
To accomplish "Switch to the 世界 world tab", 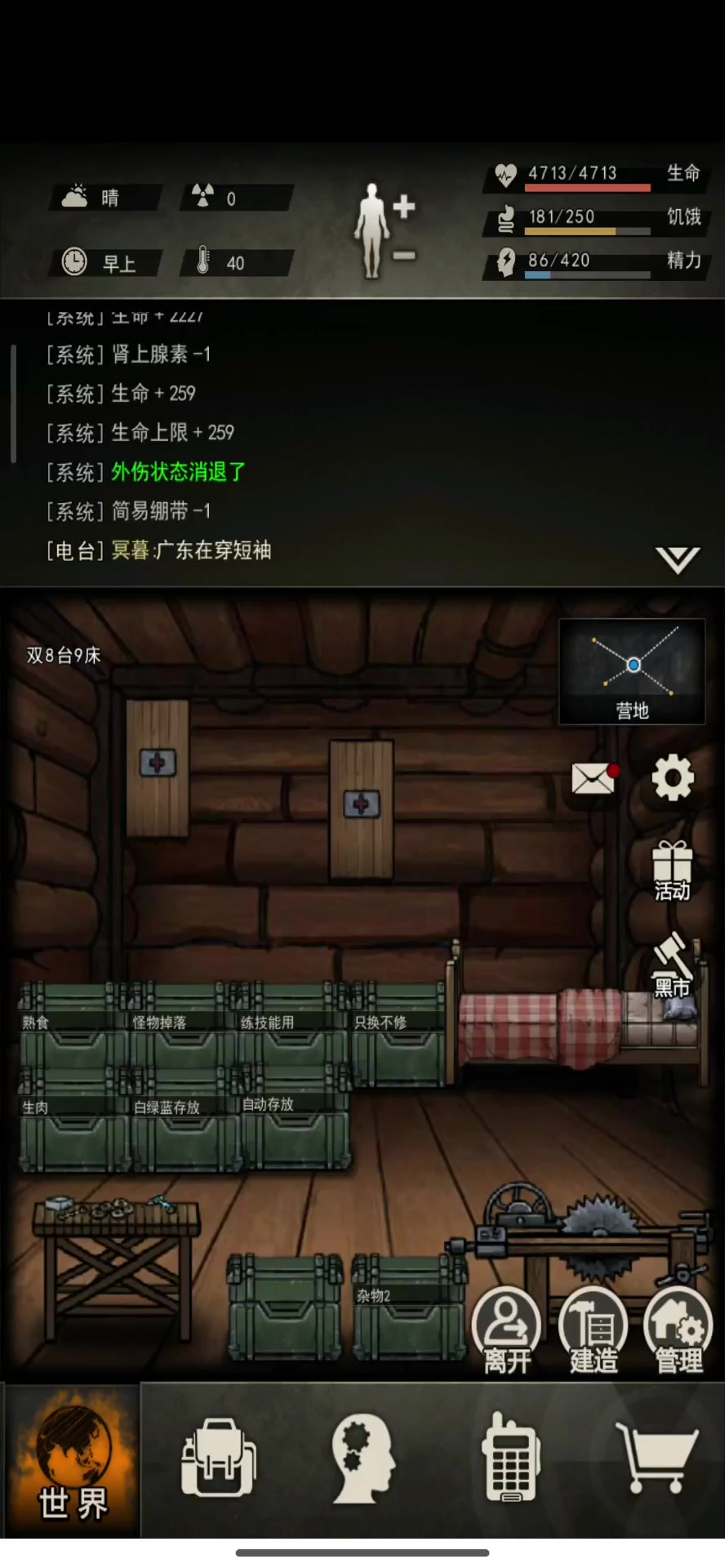I will click(73, 1462).
